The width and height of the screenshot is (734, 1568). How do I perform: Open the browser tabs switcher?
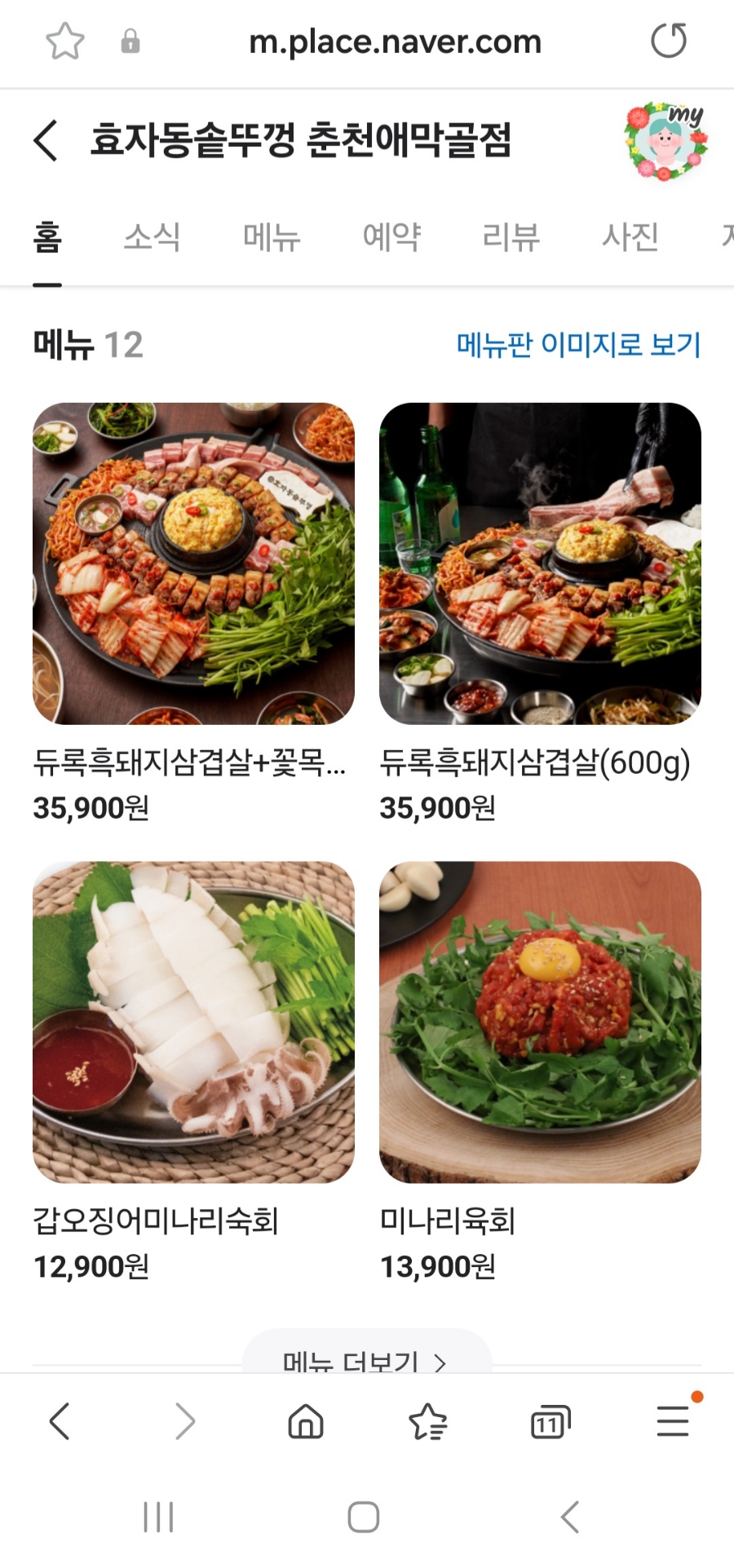(550, 1423)
